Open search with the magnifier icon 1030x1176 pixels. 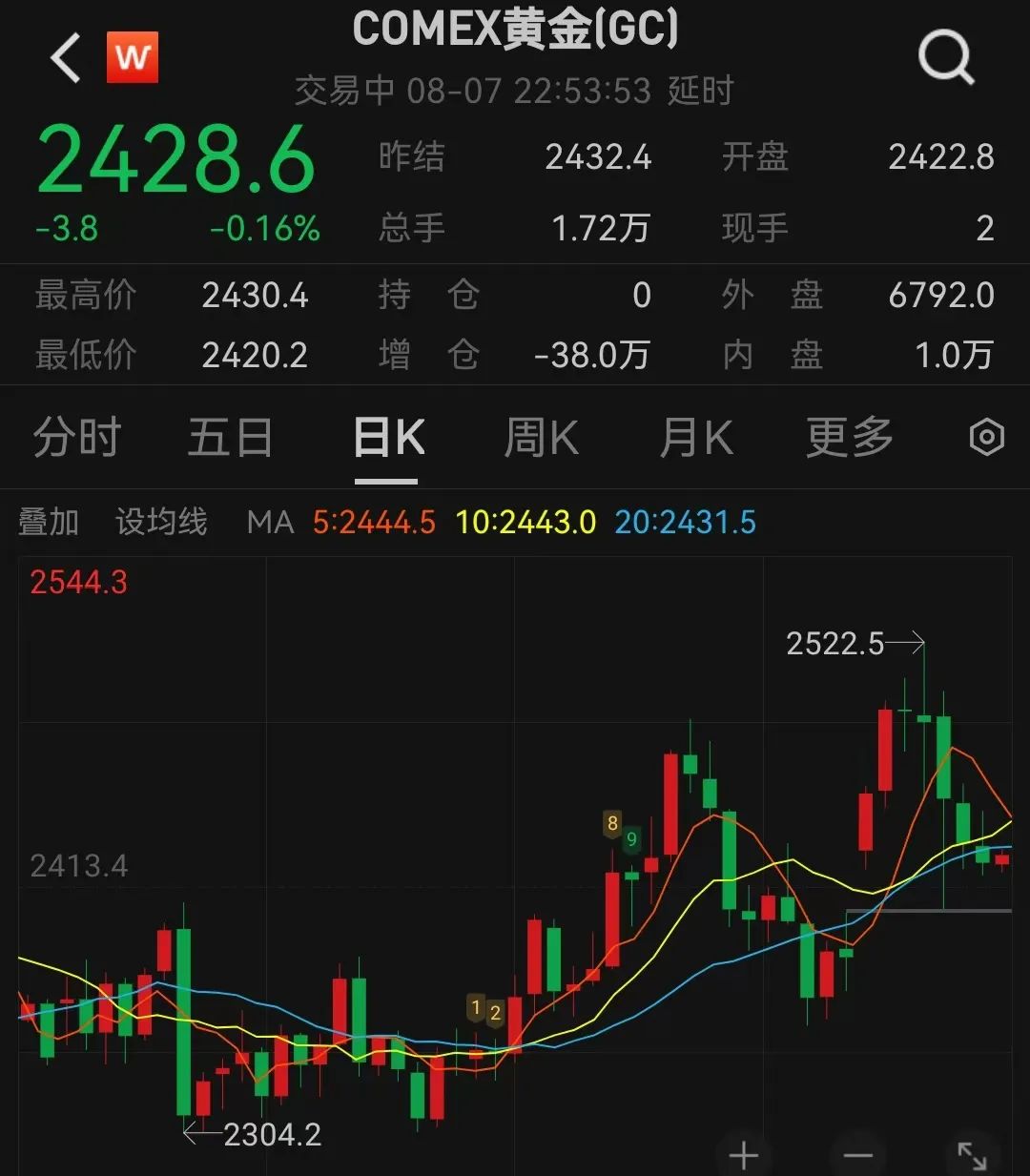click(946, 58)
